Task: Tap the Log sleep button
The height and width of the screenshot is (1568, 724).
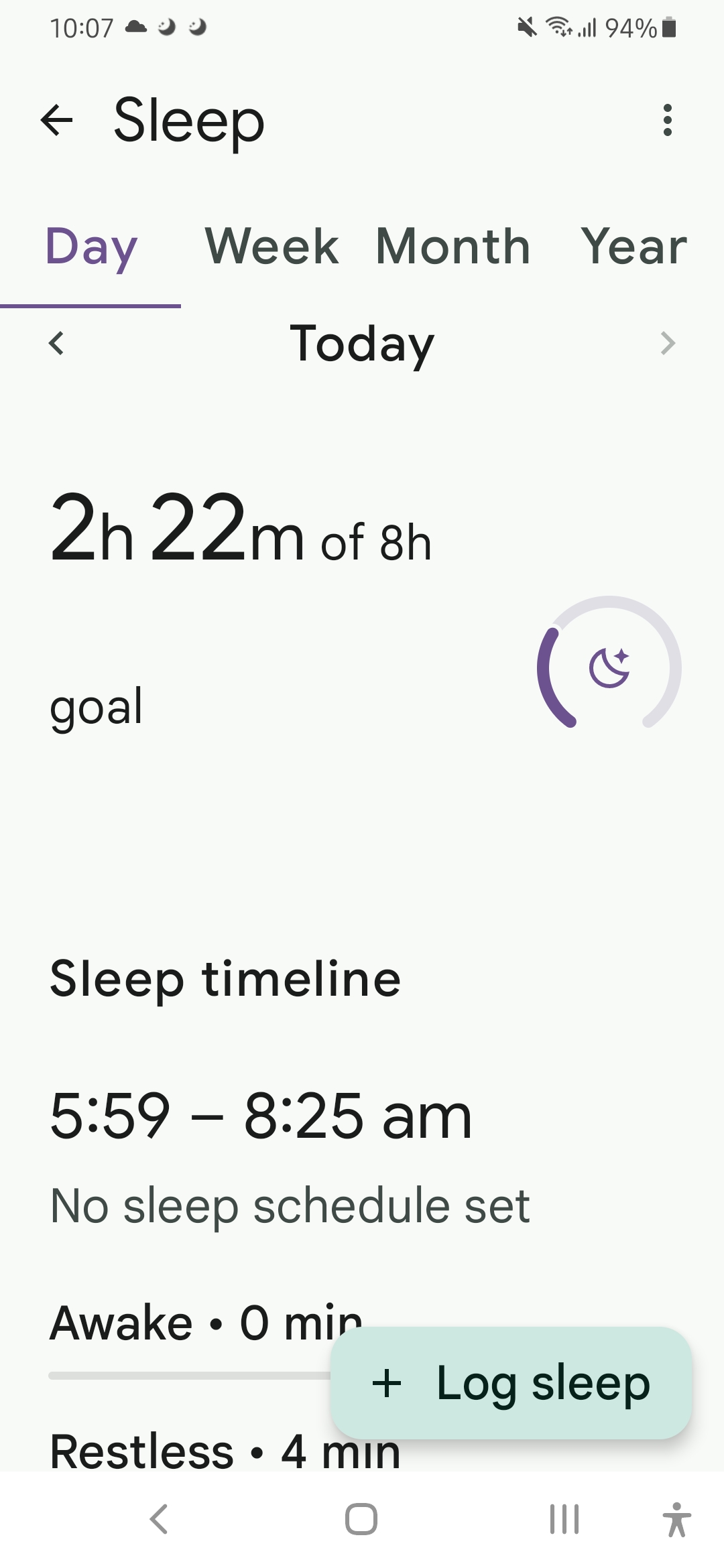Action: pos(511,1383)
